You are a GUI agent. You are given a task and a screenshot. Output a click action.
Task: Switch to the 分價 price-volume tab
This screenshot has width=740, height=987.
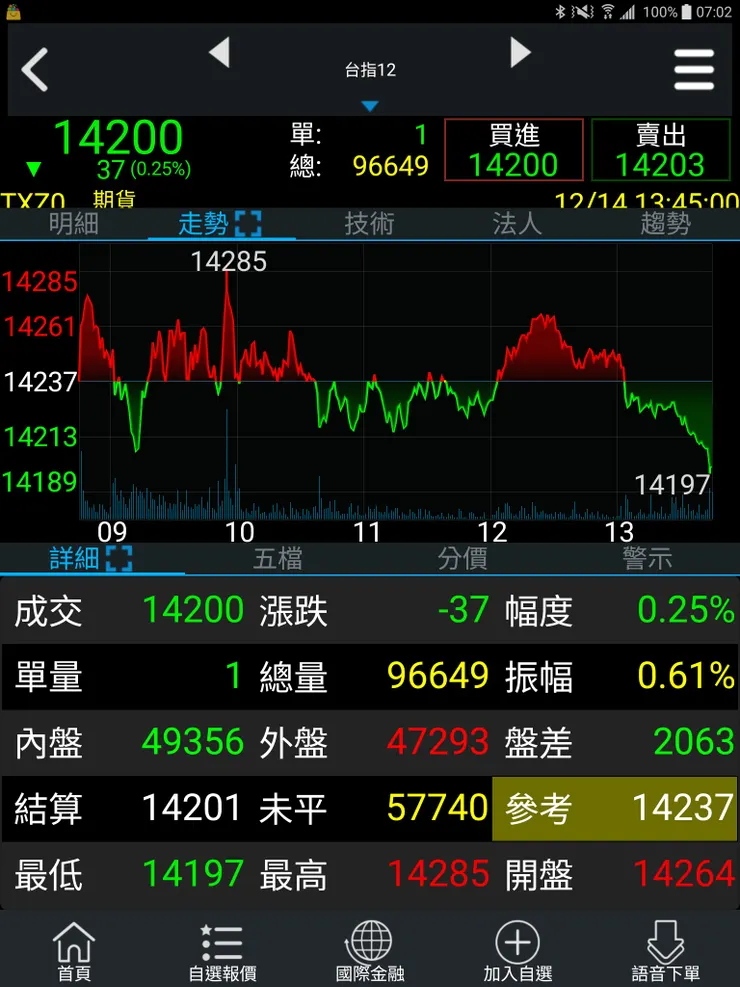click(462, 558)
